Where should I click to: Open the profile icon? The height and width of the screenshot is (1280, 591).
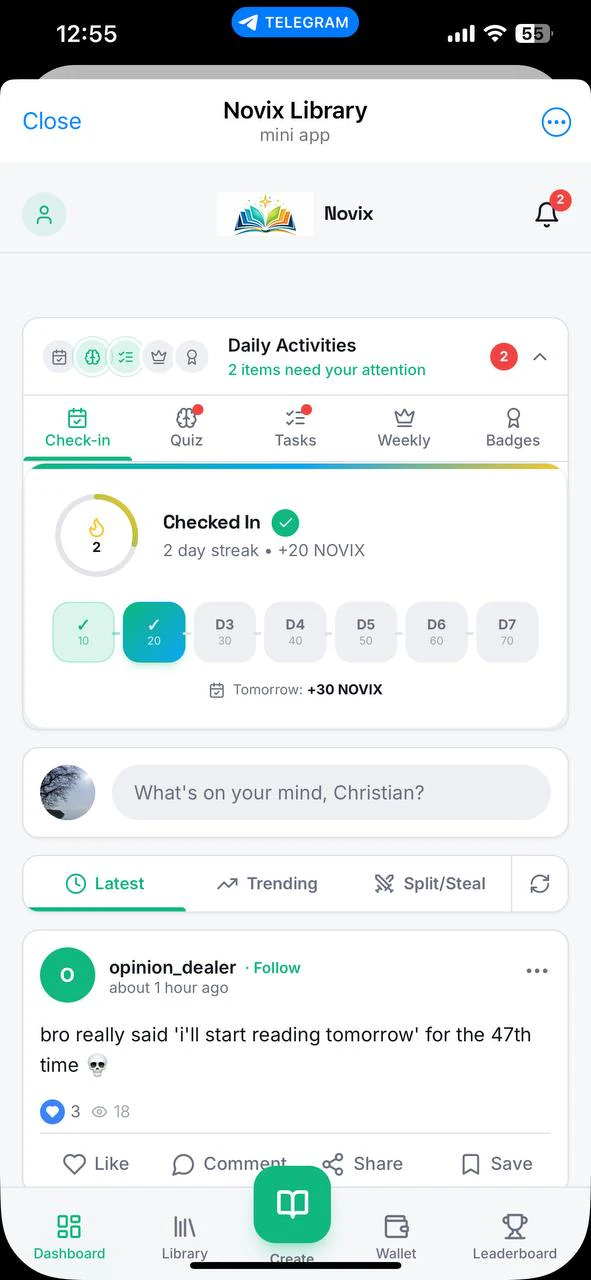(44, 214)
